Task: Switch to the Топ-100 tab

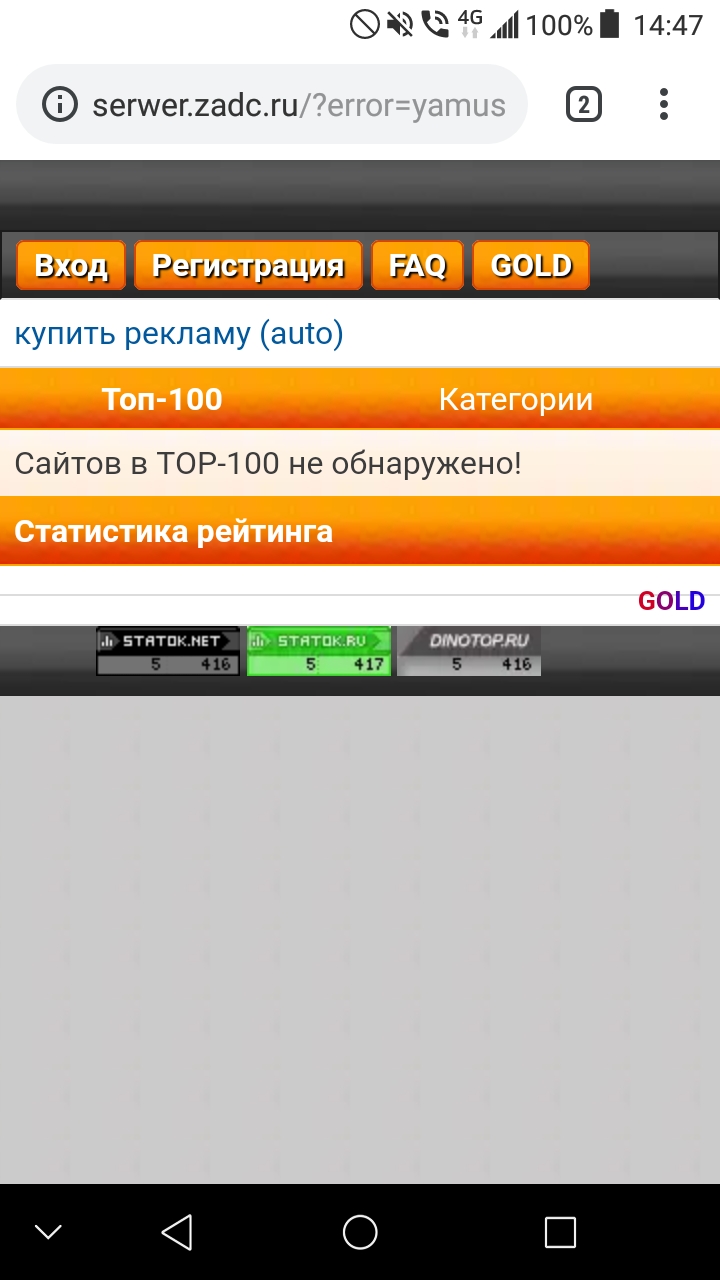Action: pyautogui.click(x=162, y=399)
